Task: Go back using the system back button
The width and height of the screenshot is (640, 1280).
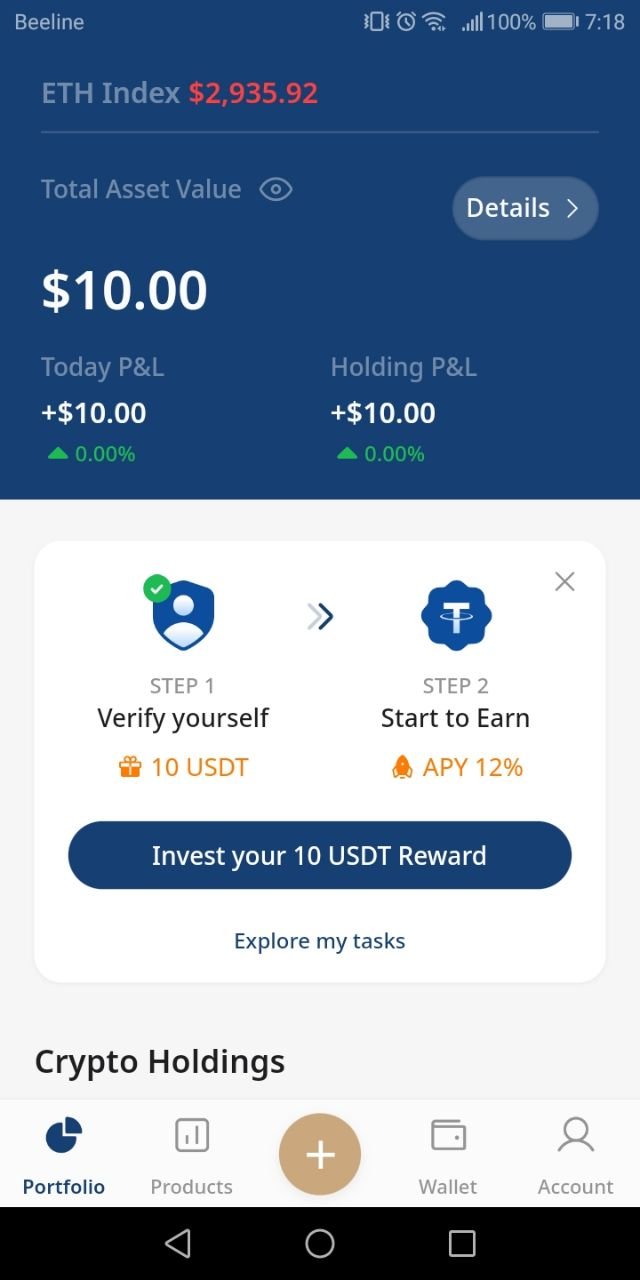Action: [178, 1243]
